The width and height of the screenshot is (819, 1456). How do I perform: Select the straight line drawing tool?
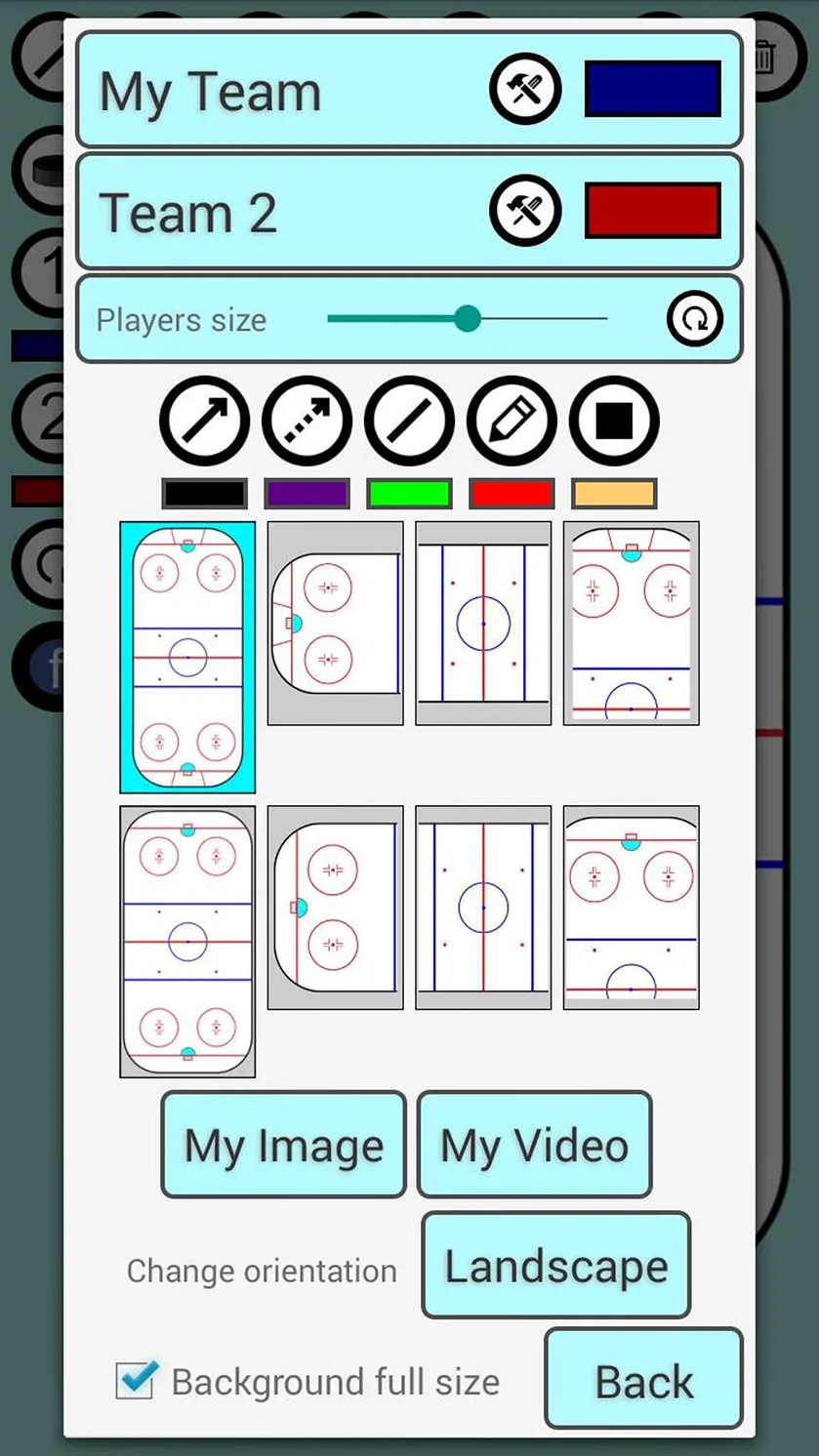pyautogui.click(x=410, y=421)
